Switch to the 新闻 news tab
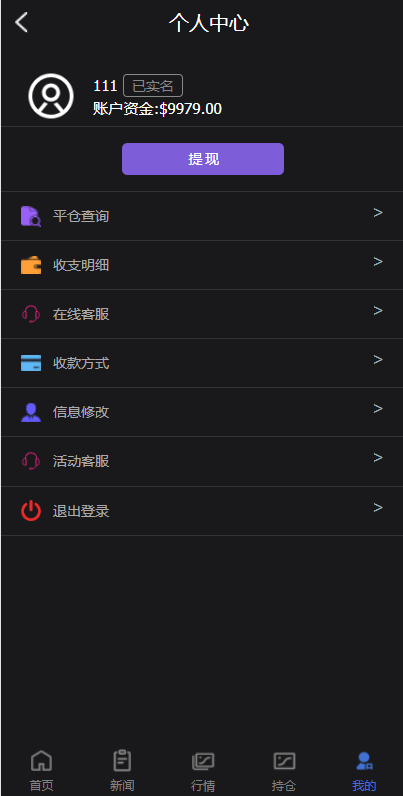This screenshot has height=796, width=403. pyautogui.click(x=122, y=771)
